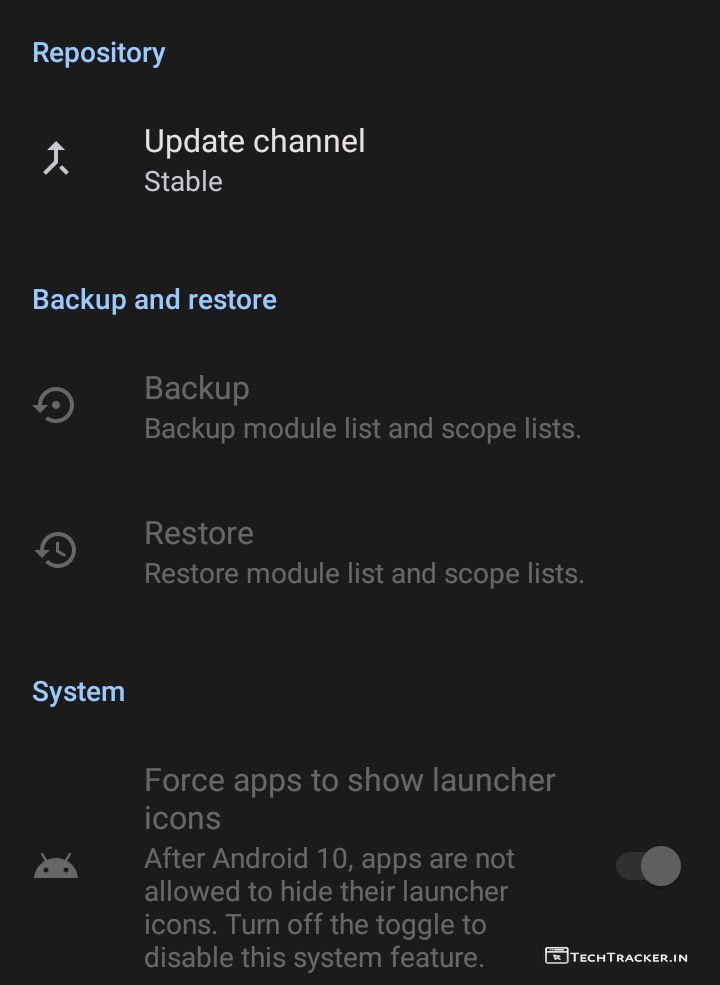Toggle Force apps to show launcher icons
This screenshot has width=720, height=985.
pyautogui.click(x=649, y=866)
